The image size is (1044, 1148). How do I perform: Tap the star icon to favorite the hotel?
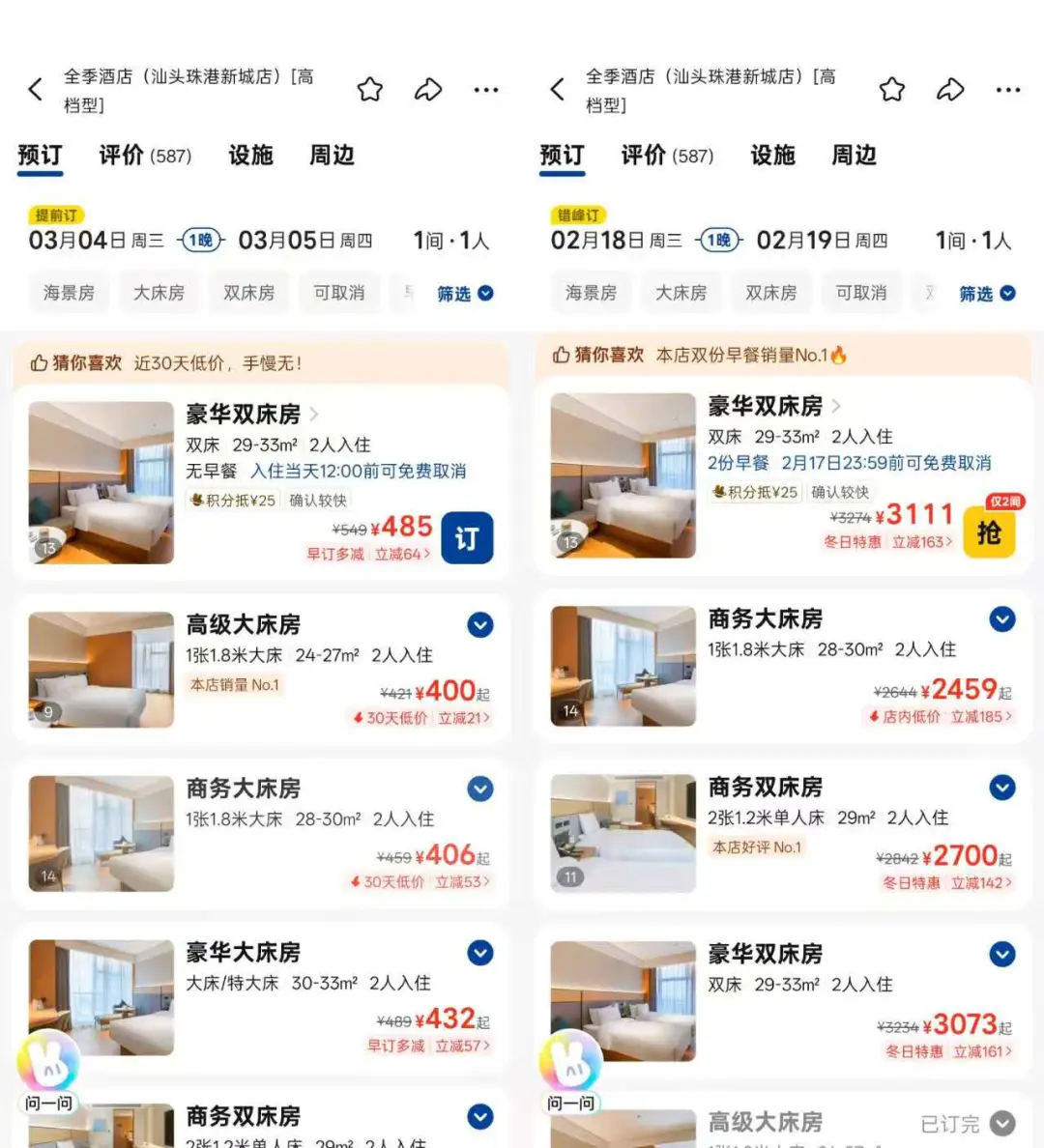(370, 88)
